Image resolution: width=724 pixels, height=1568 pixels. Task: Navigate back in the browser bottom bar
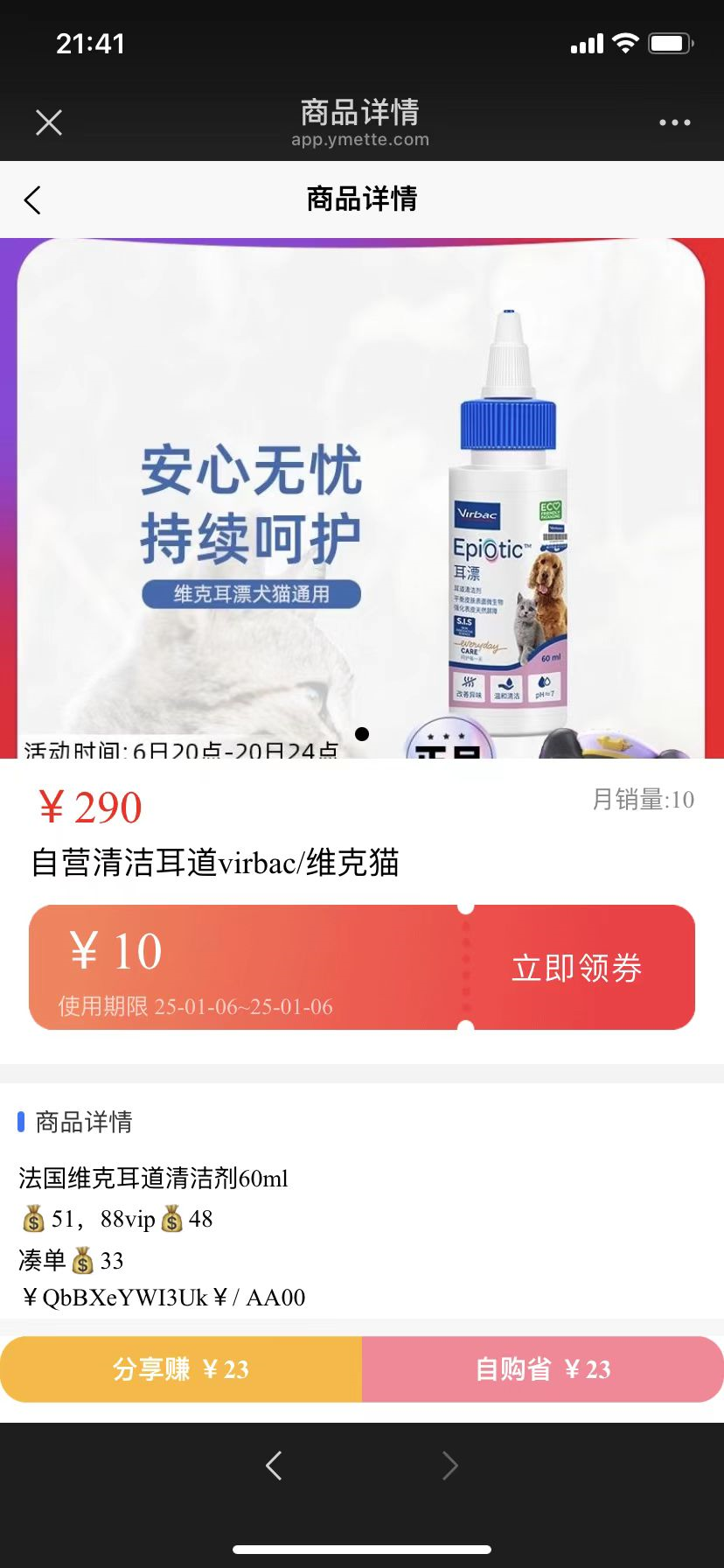[275, 1466]
